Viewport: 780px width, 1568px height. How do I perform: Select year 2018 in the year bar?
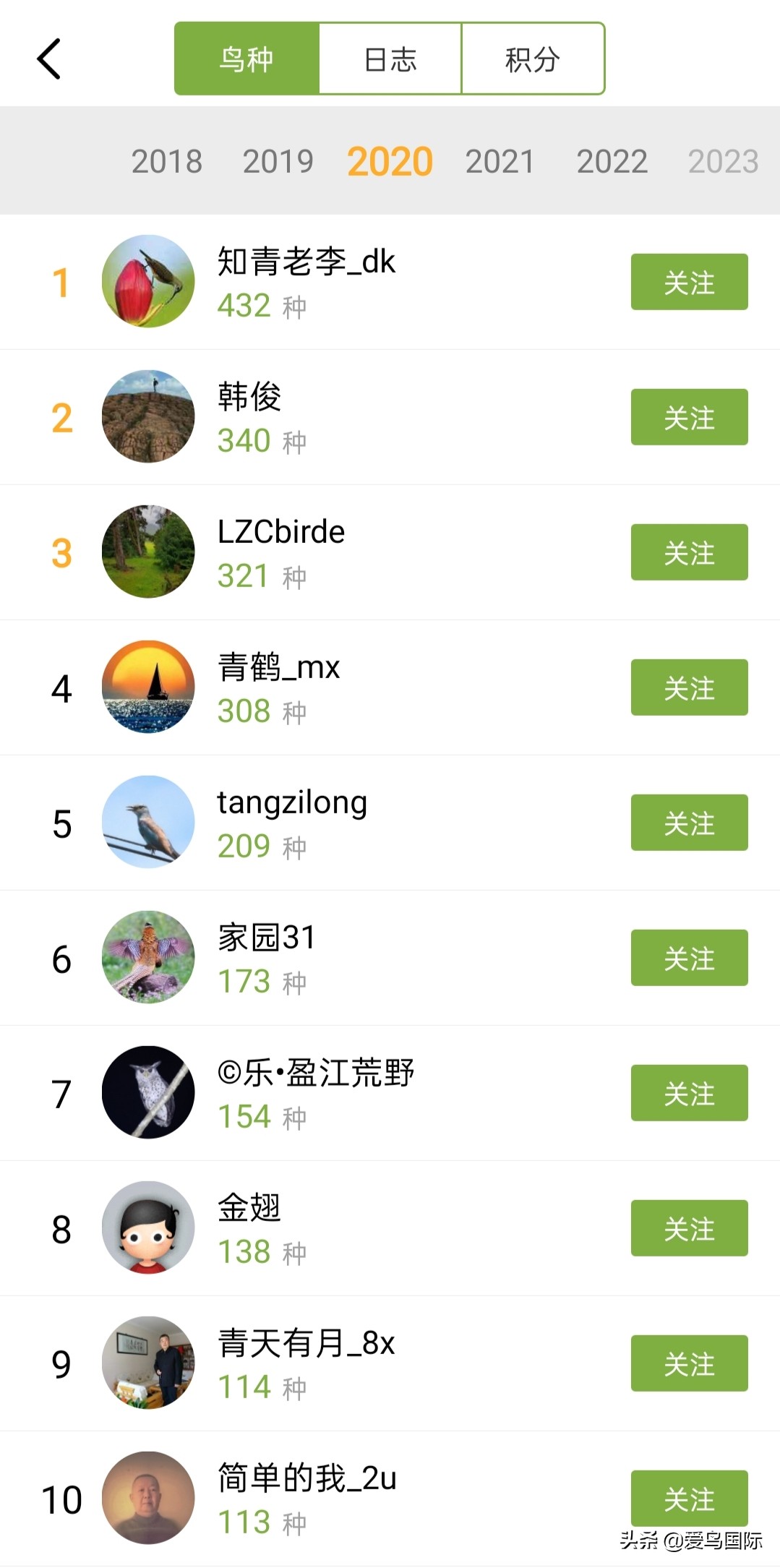point(166,161)
